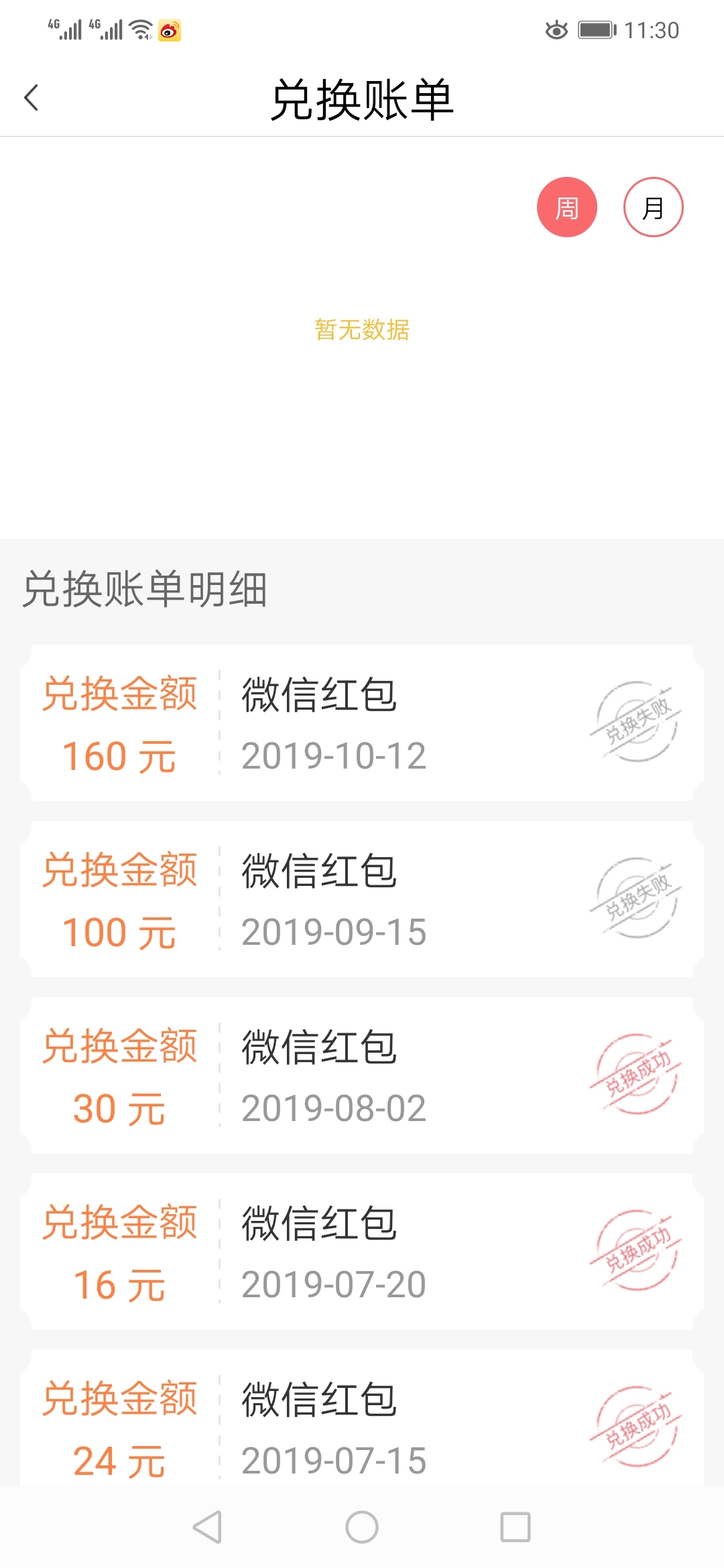Open the 24 元 record dated 2019-07-15
Screen dimensions: 724x1568
click(362, 1418)
